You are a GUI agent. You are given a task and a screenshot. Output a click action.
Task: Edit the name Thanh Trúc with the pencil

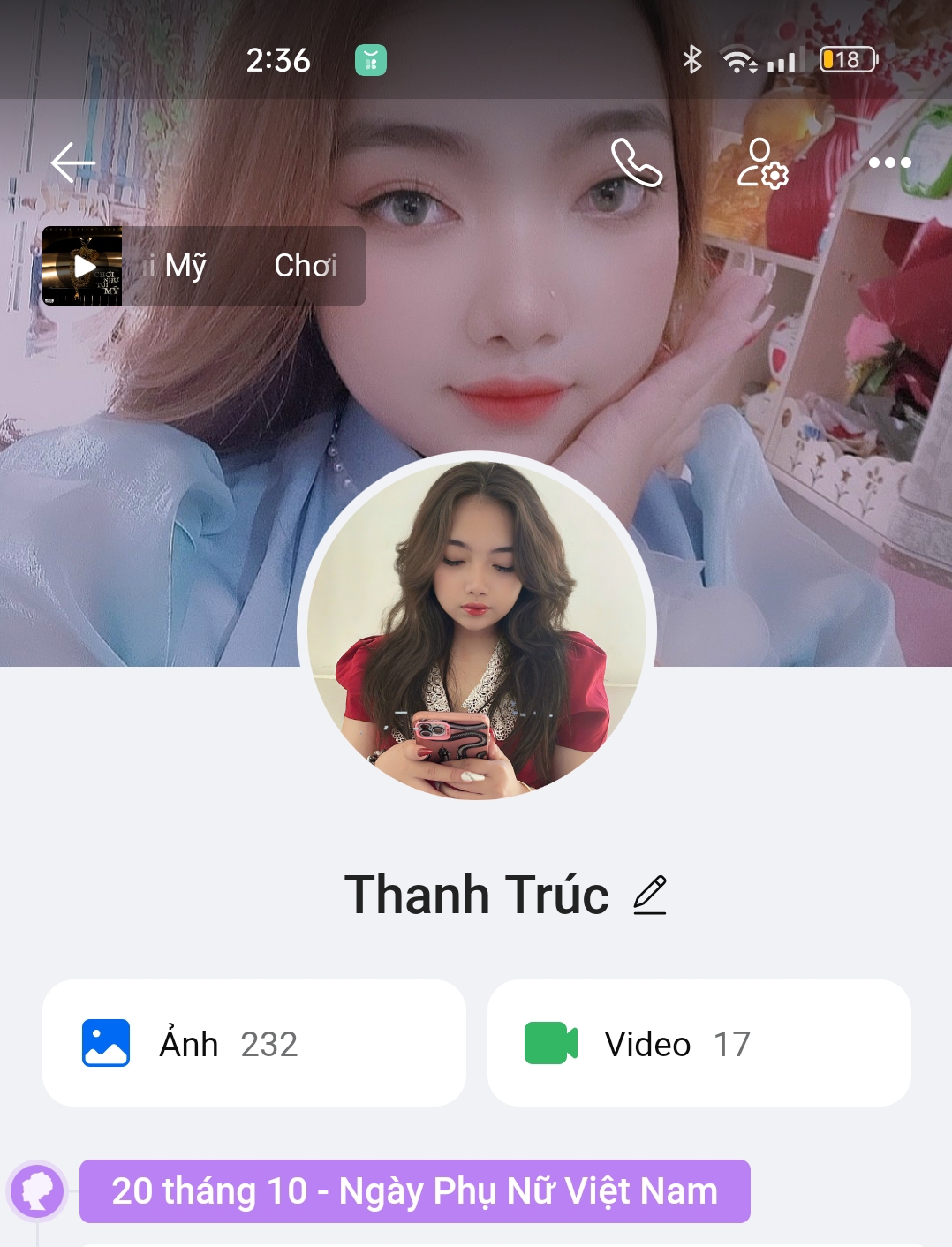[x=650, y=896]
